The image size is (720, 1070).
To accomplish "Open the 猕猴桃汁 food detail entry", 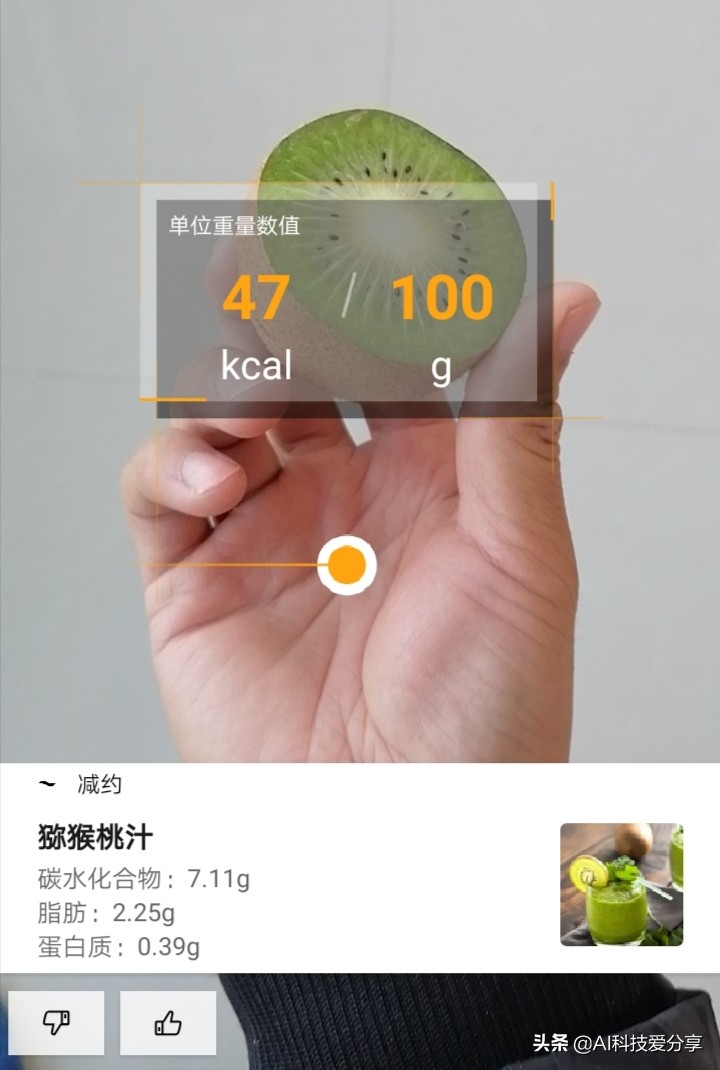I will pos(95,835).
